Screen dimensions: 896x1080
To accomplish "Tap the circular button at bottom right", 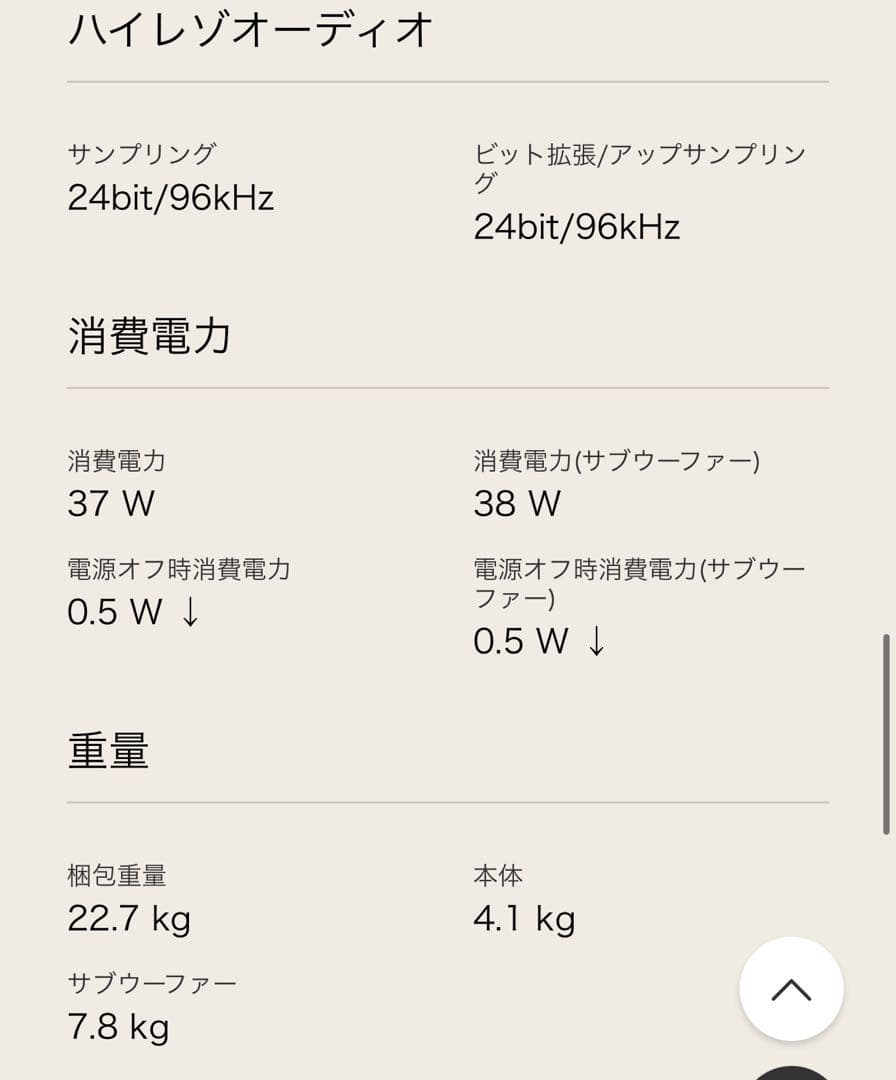I will (791, 988).
